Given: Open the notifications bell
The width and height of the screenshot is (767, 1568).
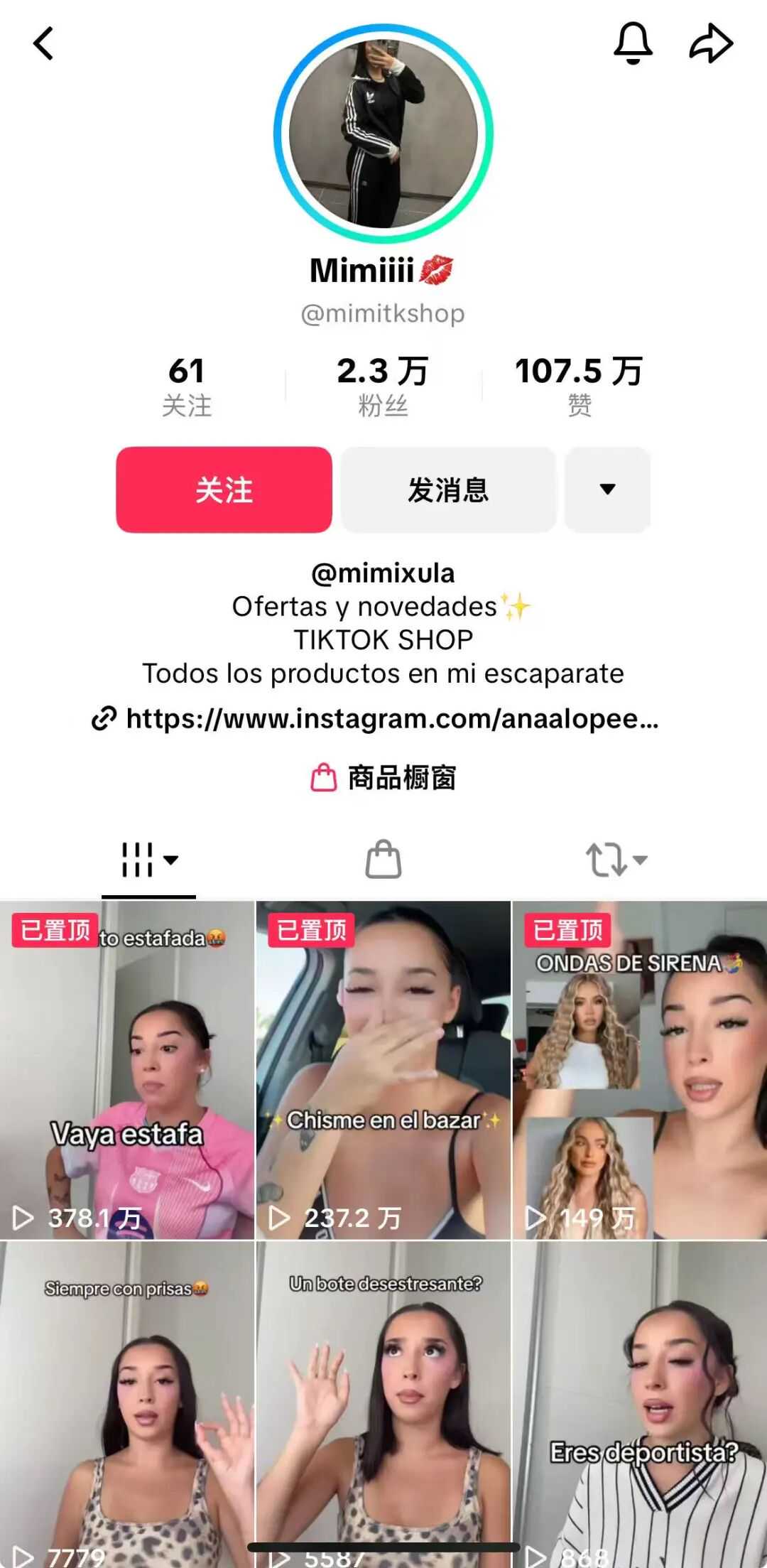Looking at the screenshot, I should pos(632,43).
